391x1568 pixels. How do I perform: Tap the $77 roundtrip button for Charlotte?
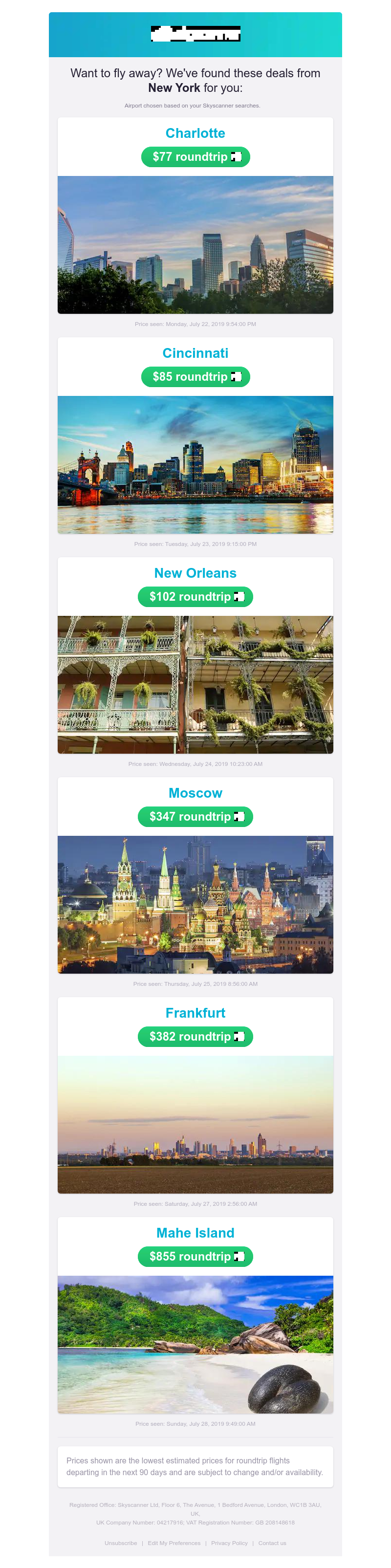[195, 157]
